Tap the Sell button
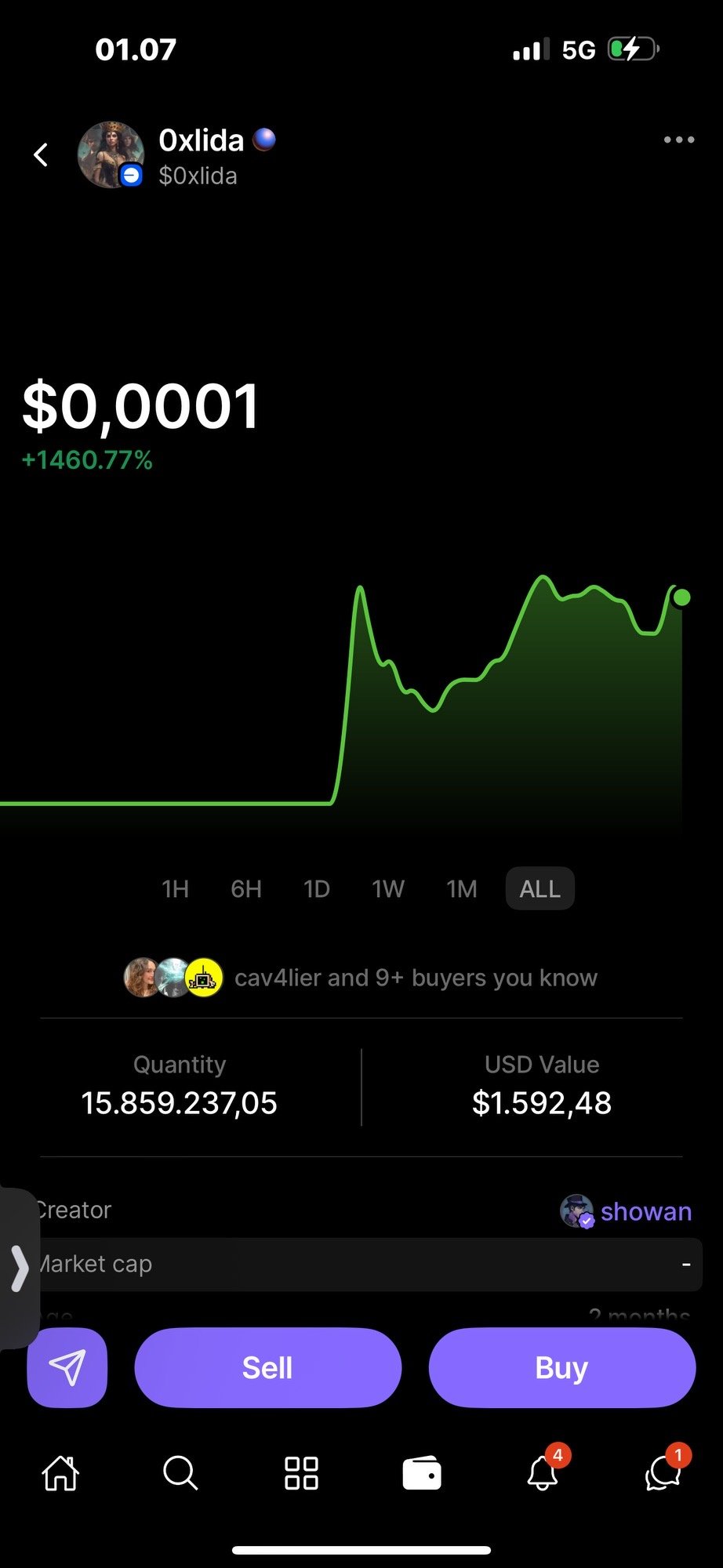This screenshot has width=723, height=1568. [267, 1368]
